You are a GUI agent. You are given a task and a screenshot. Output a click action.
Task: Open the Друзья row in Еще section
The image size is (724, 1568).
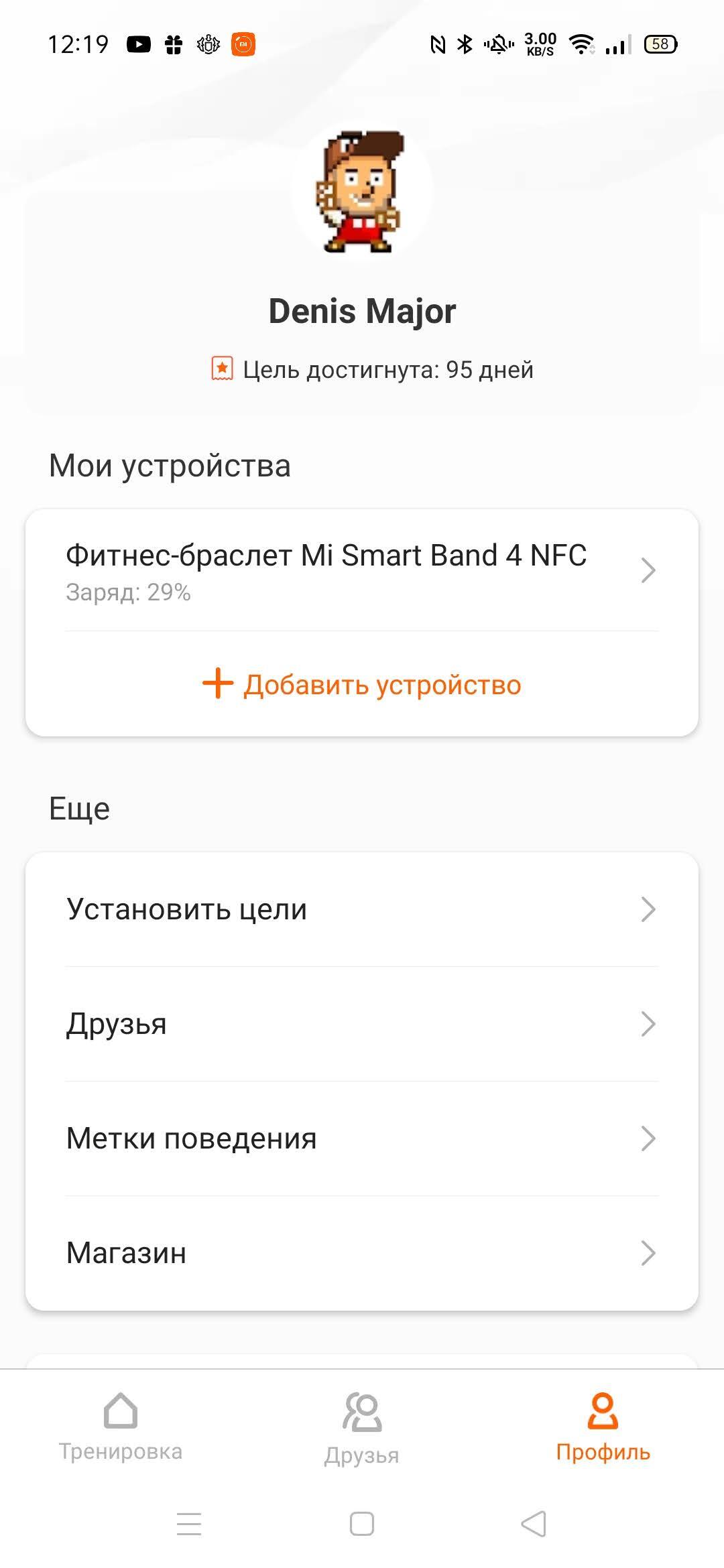tap(362, 1024)
